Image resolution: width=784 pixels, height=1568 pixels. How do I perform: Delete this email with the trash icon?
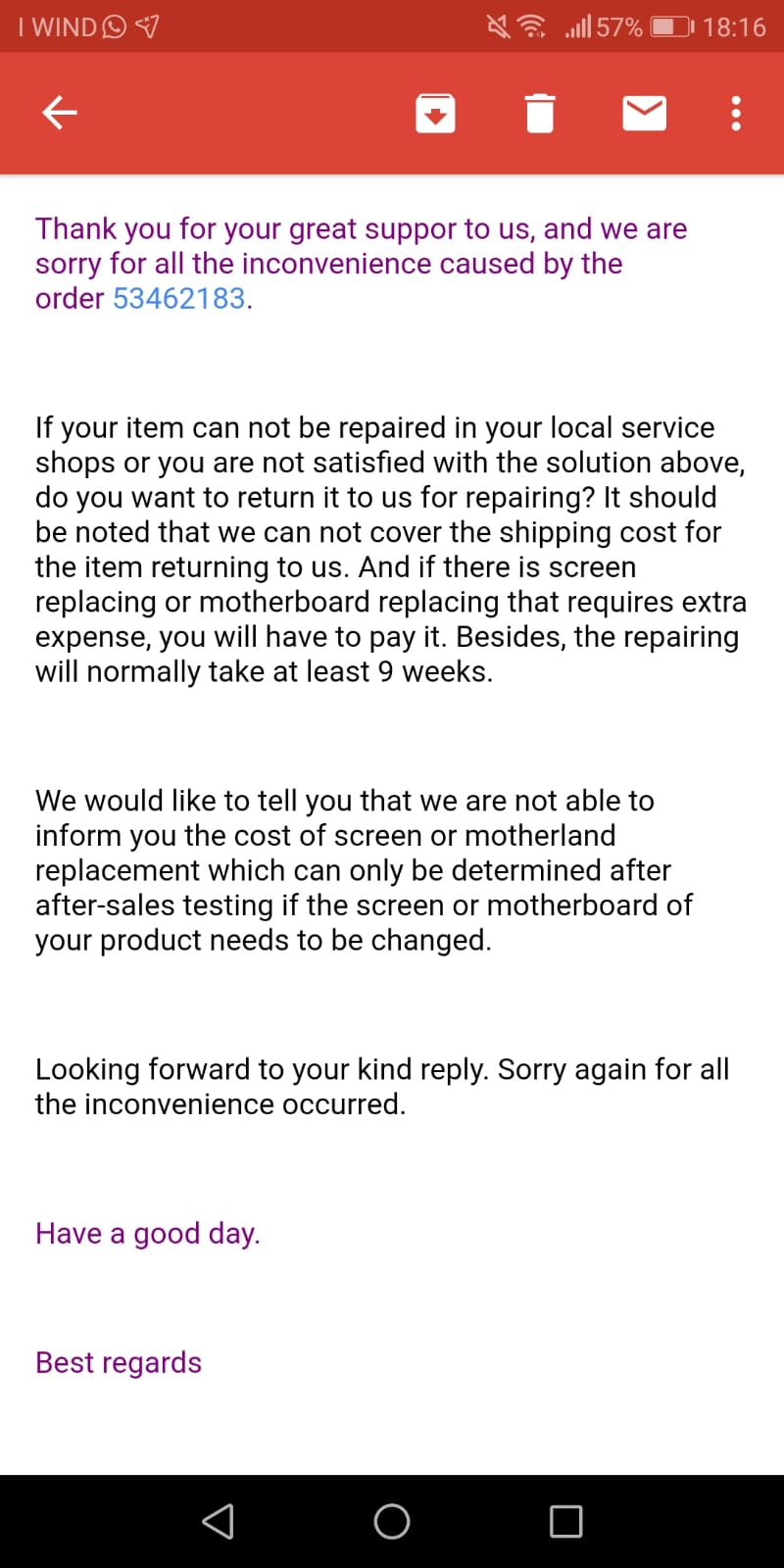tap(540, 113)
